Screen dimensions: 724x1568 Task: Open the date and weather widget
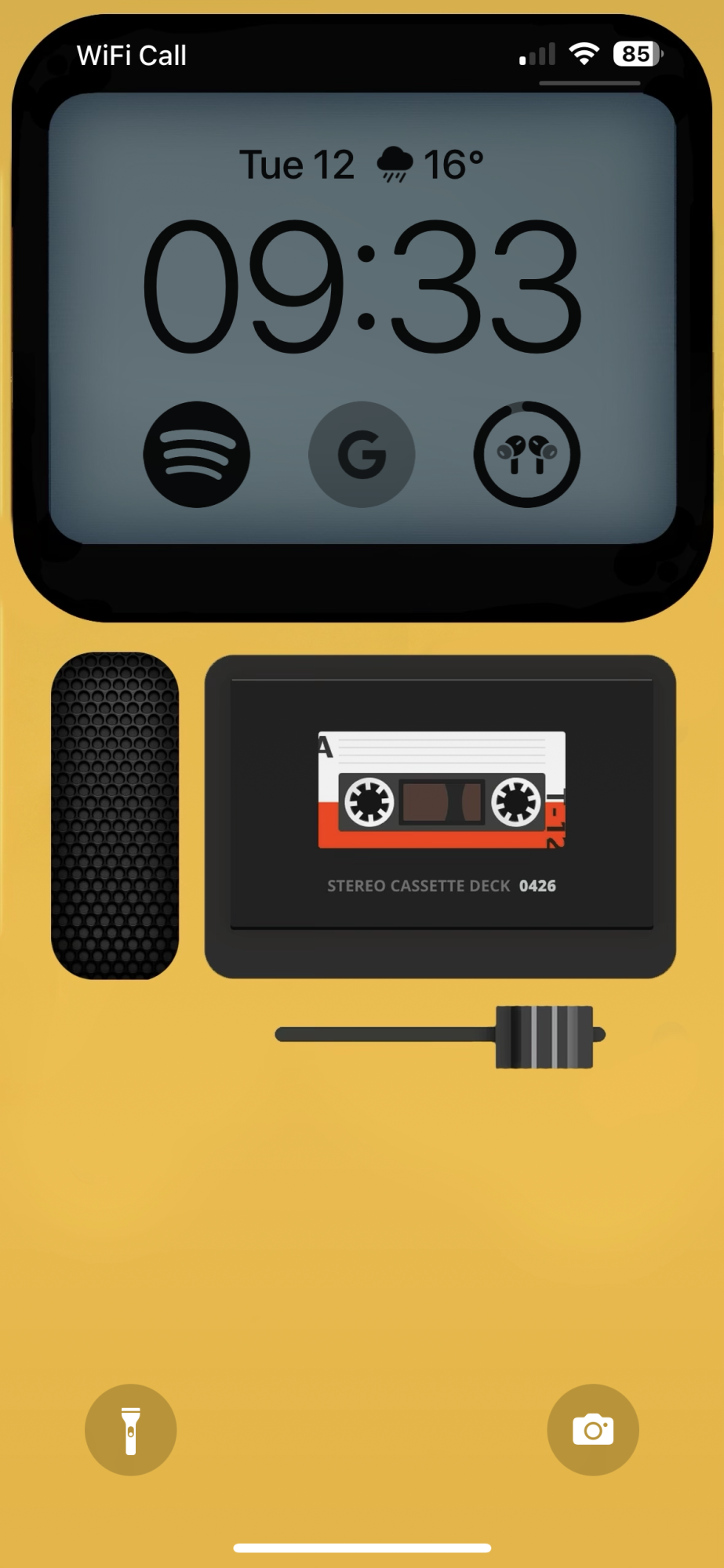click(362, 165)
